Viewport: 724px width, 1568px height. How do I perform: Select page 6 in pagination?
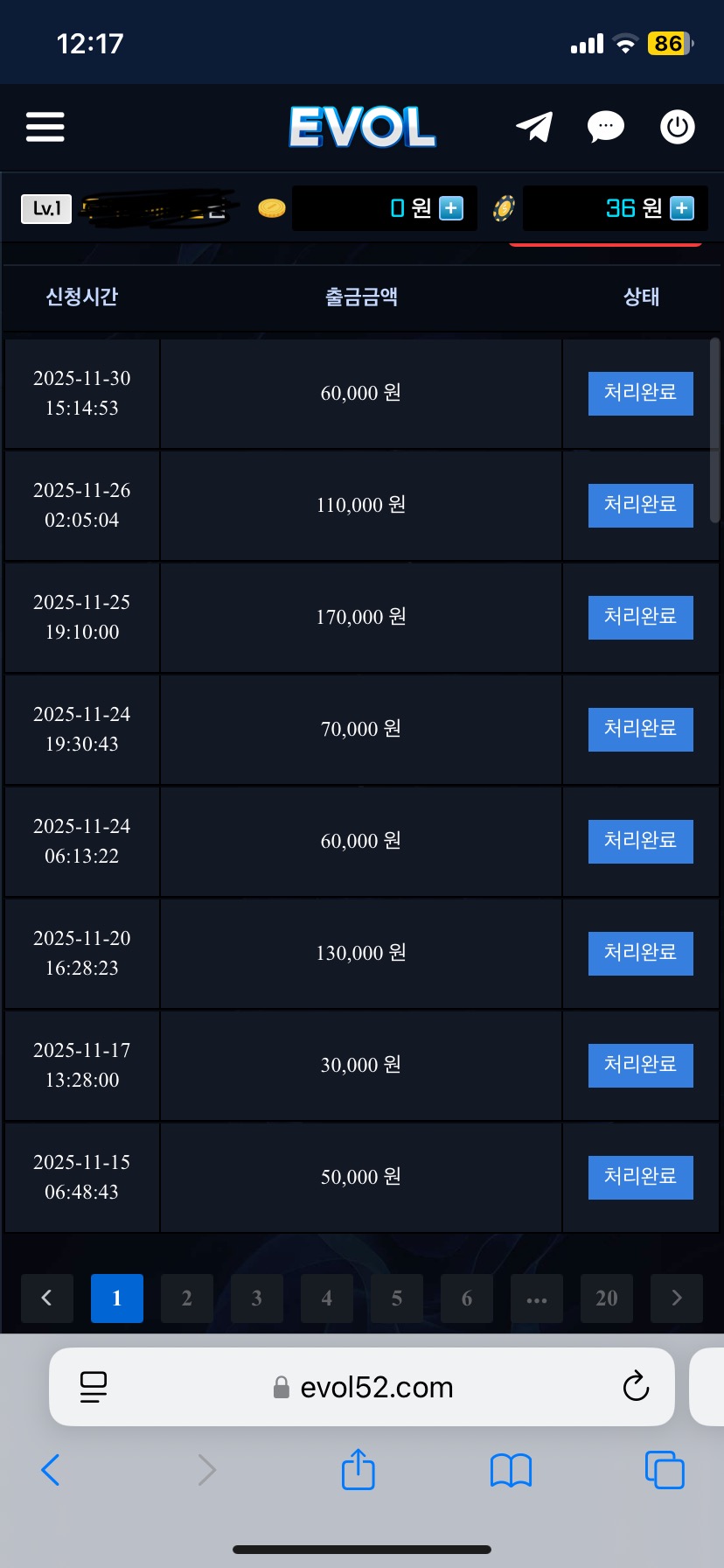pyautogui.click(x=467, y=1298)
